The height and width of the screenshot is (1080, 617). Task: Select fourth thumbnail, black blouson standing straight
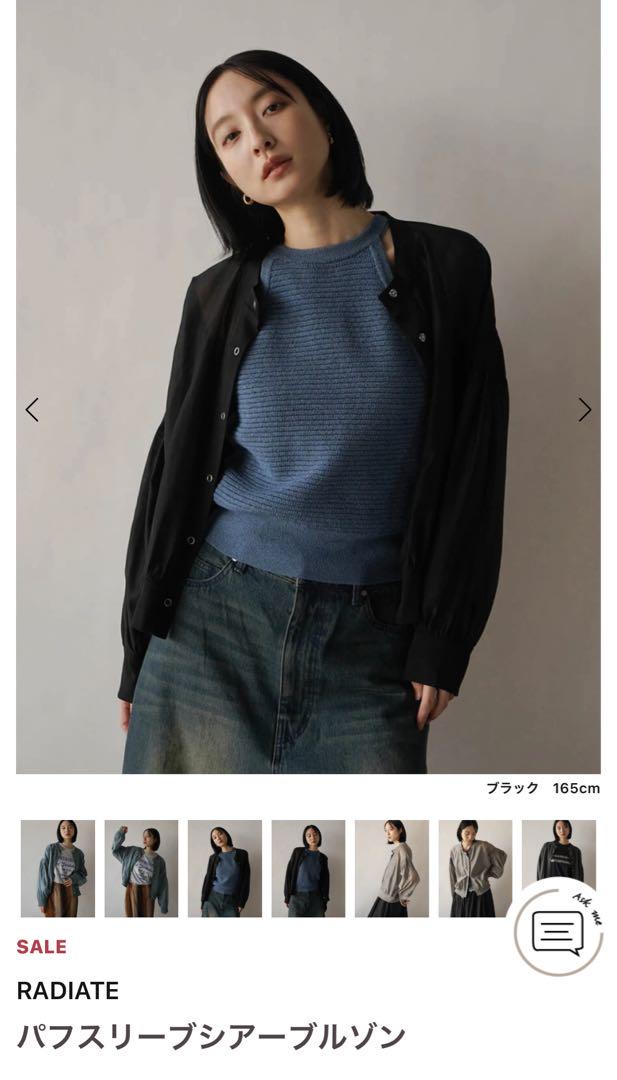pos(308,868)
